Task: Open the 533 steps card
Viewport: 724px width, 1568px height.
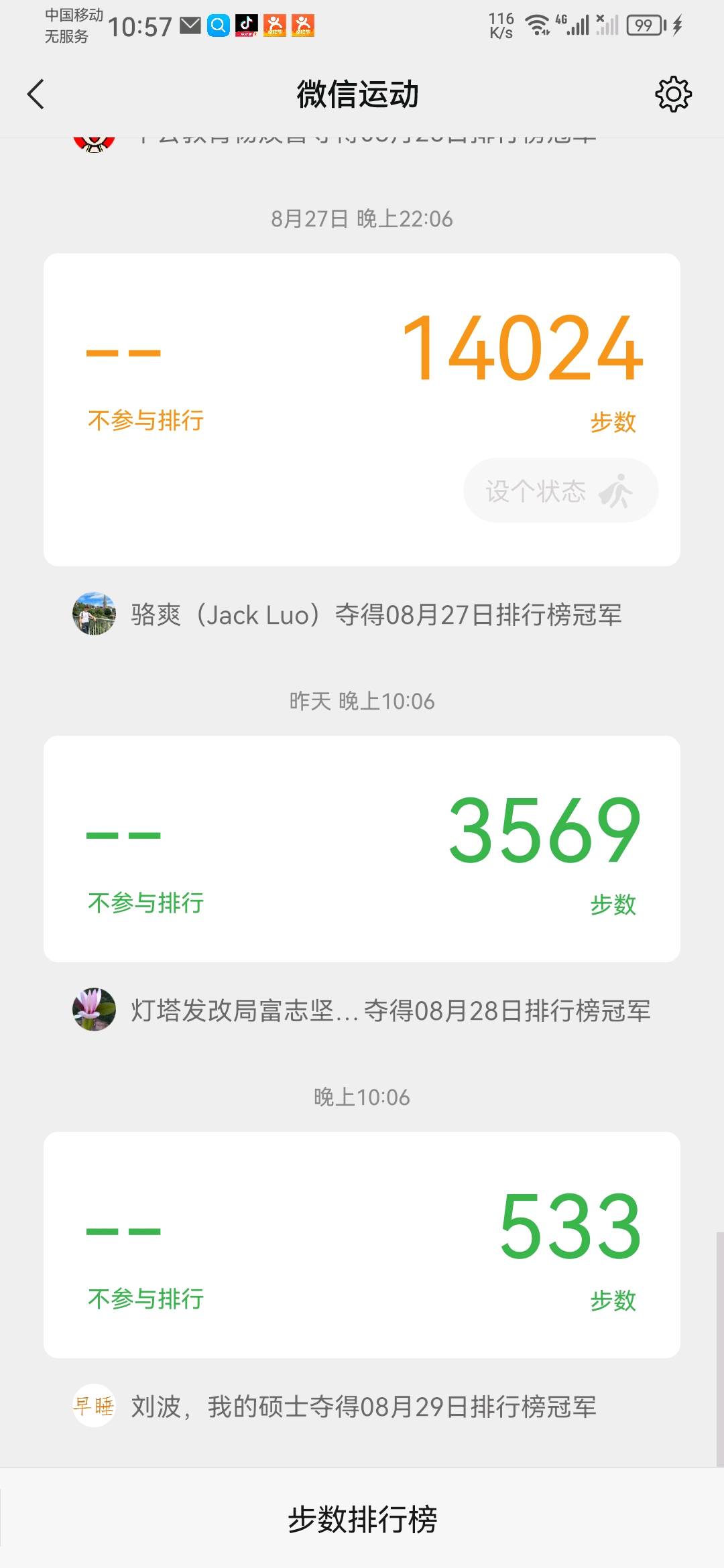Action: (362, 1244)
